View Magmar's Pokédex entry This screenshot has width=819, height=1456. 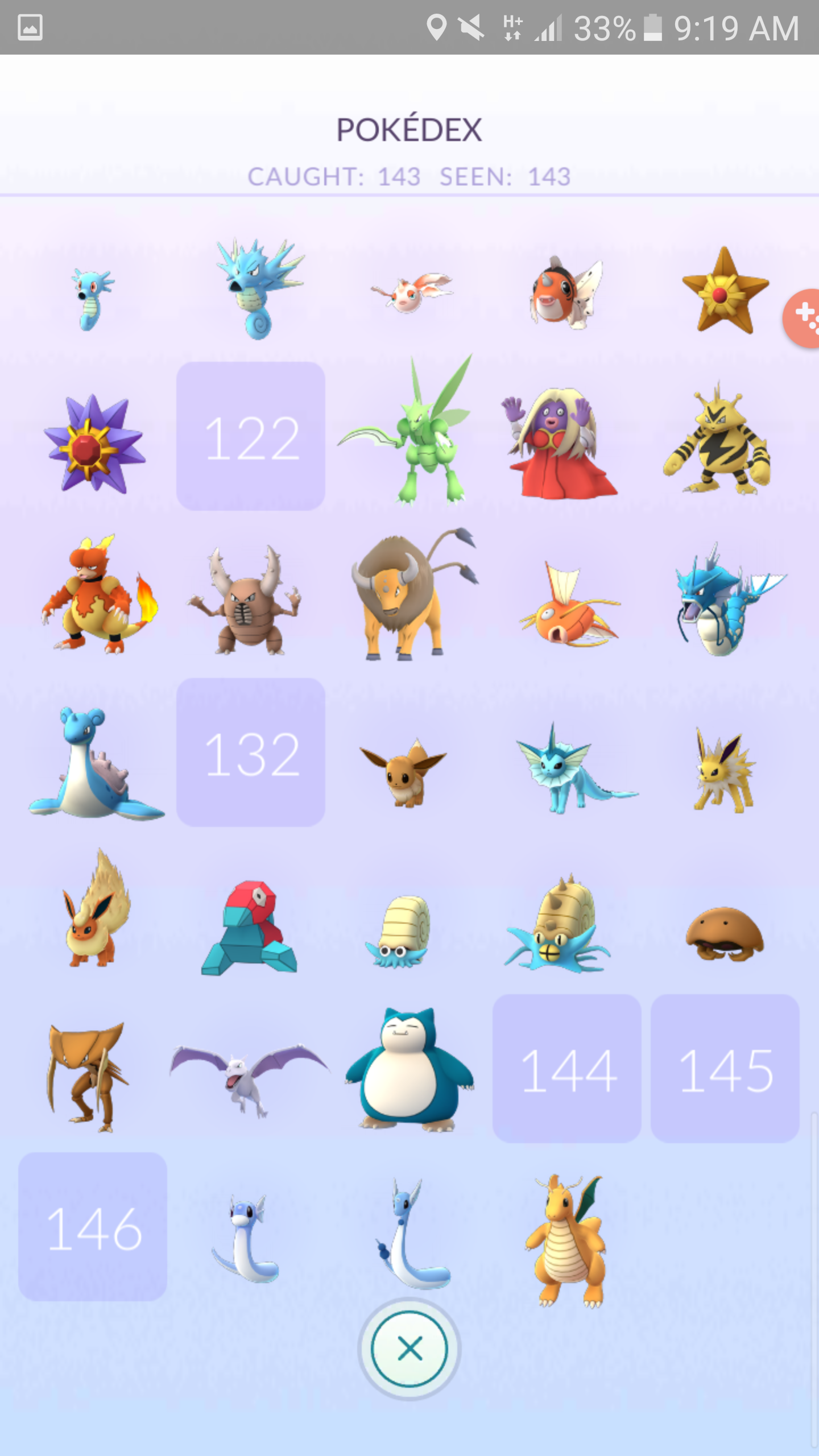(x=98, y=594)
